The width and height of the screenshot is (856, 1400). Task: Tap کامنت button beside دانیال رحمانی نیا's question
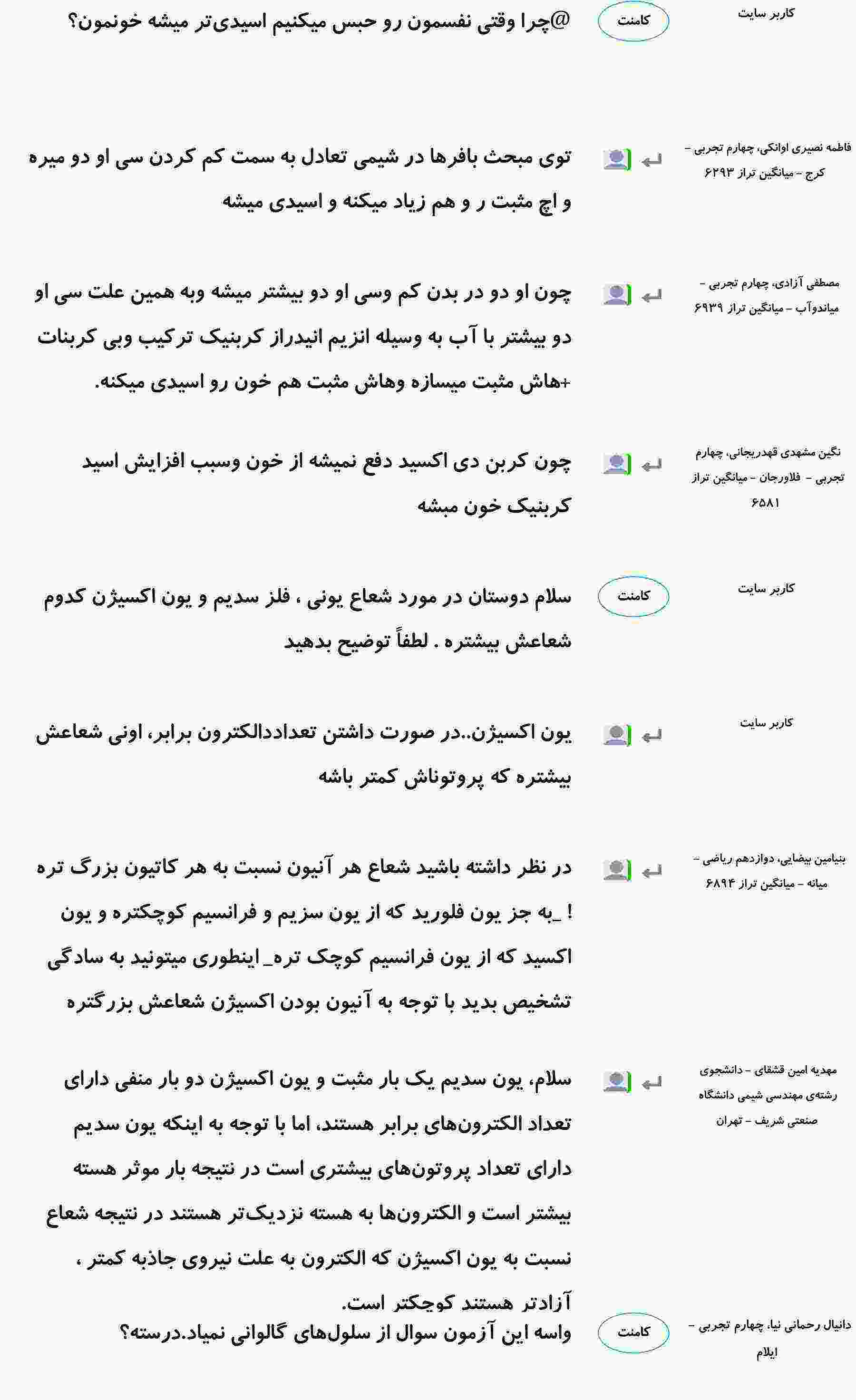point(633,1332)
